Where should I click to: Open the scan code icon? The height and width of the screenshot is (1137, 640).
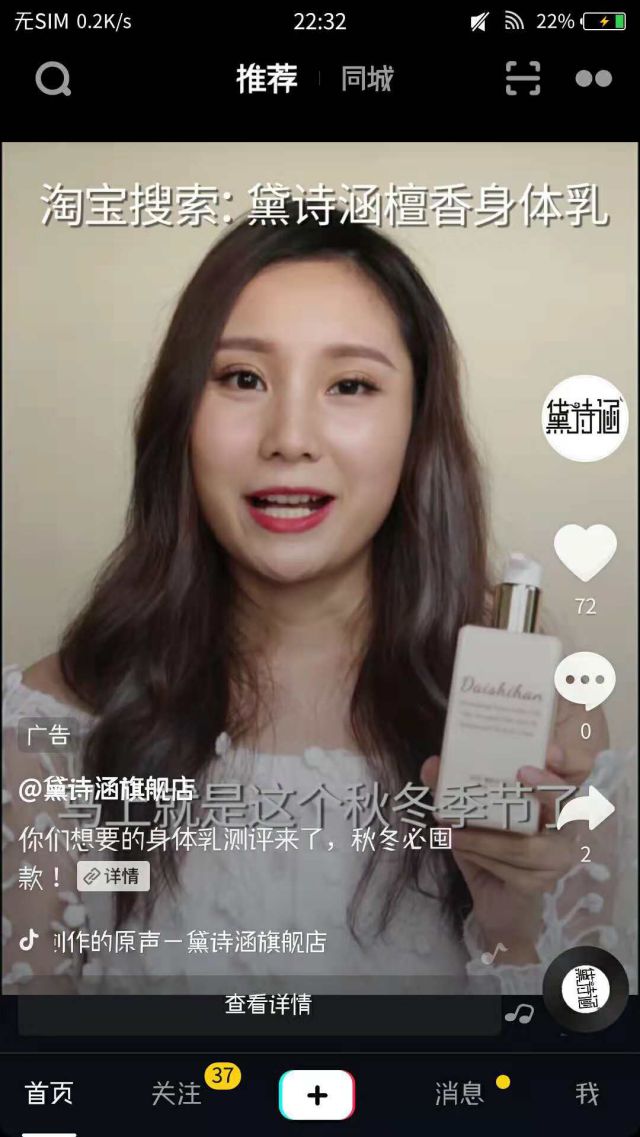point(522,78)
